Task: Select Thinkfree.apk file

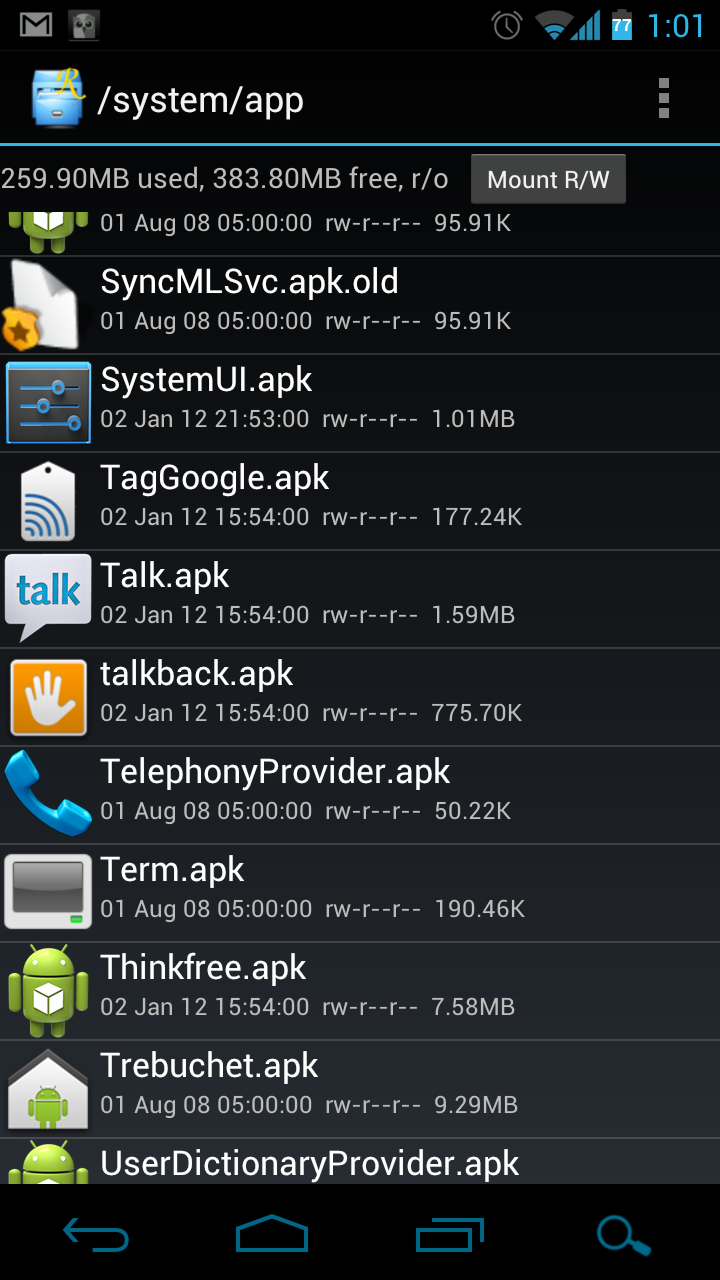Action: pos(360,989)
